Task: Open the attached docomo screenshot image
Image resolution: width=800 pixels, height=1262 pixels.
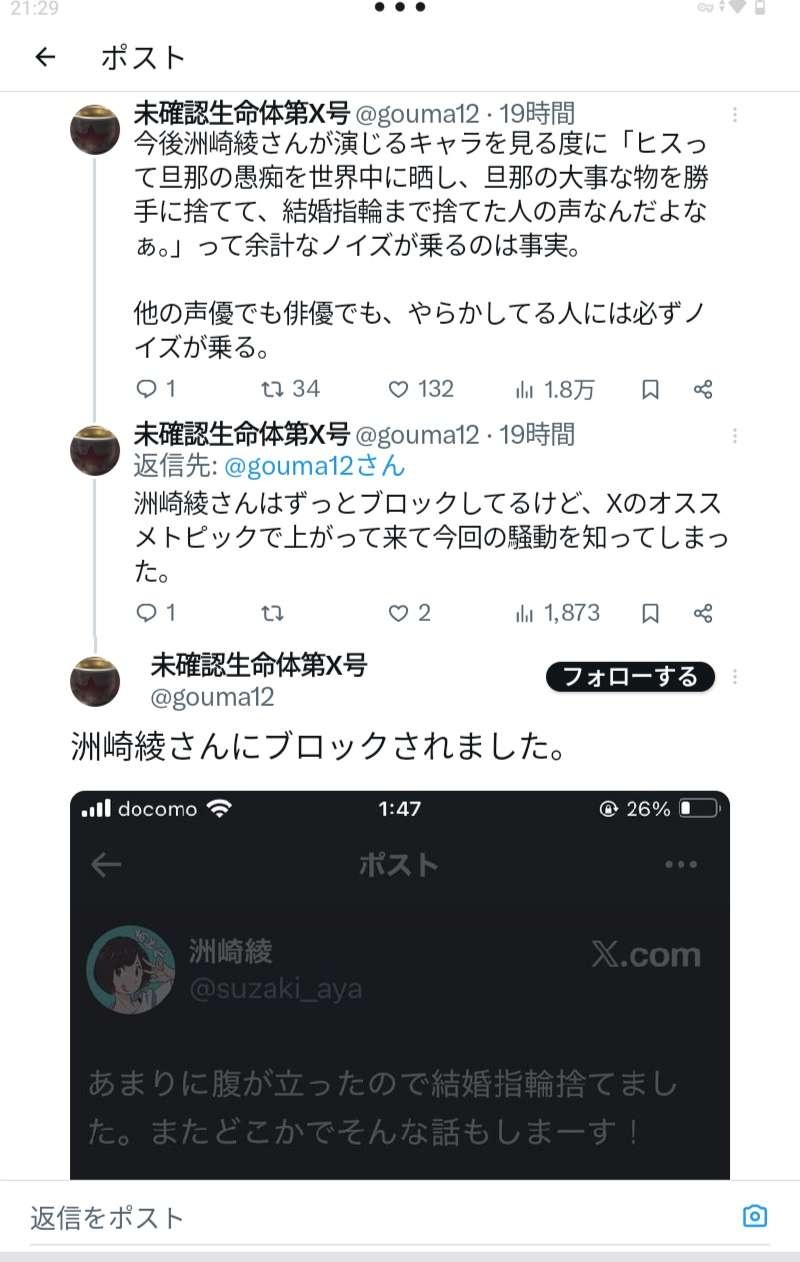Action: point(400,985)
